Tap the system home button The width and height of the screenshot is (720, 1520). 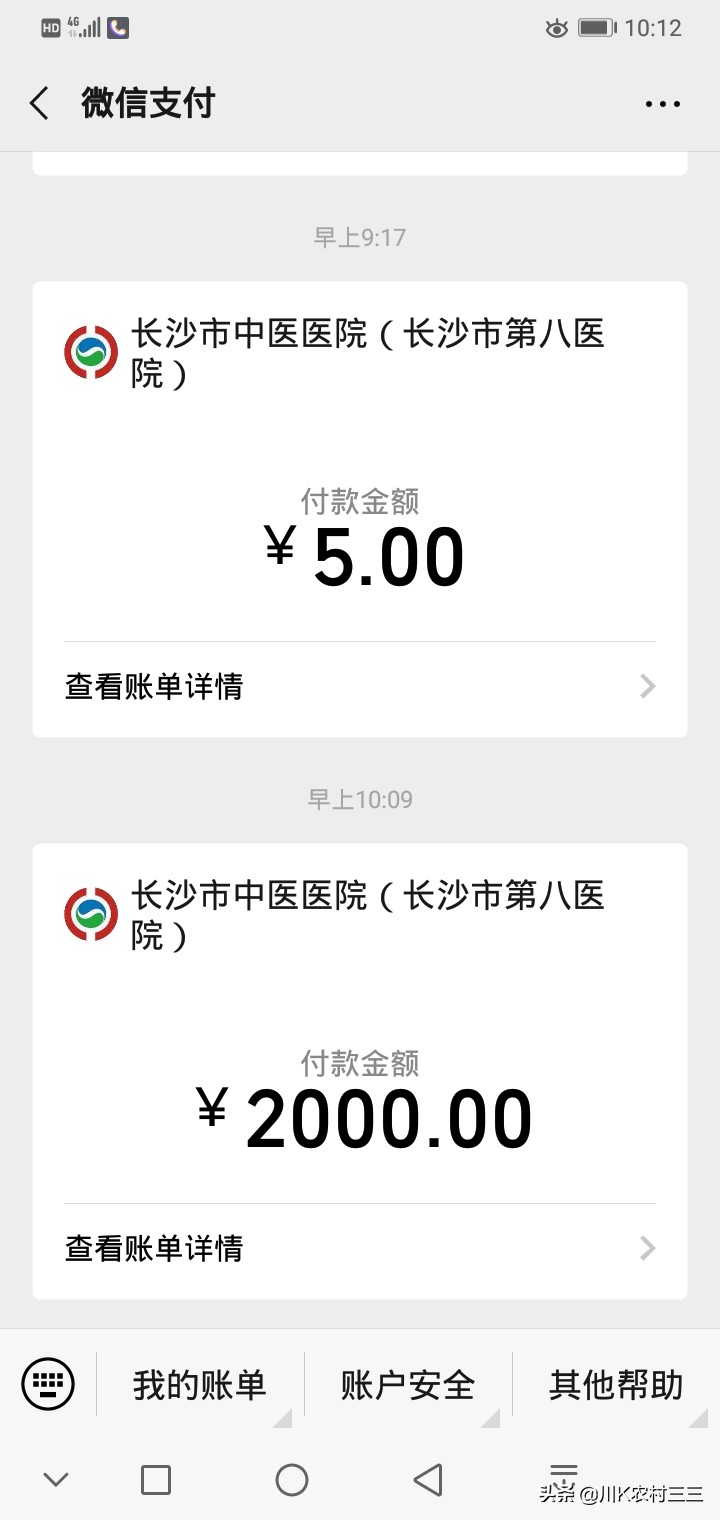[x=292, y=1480]
